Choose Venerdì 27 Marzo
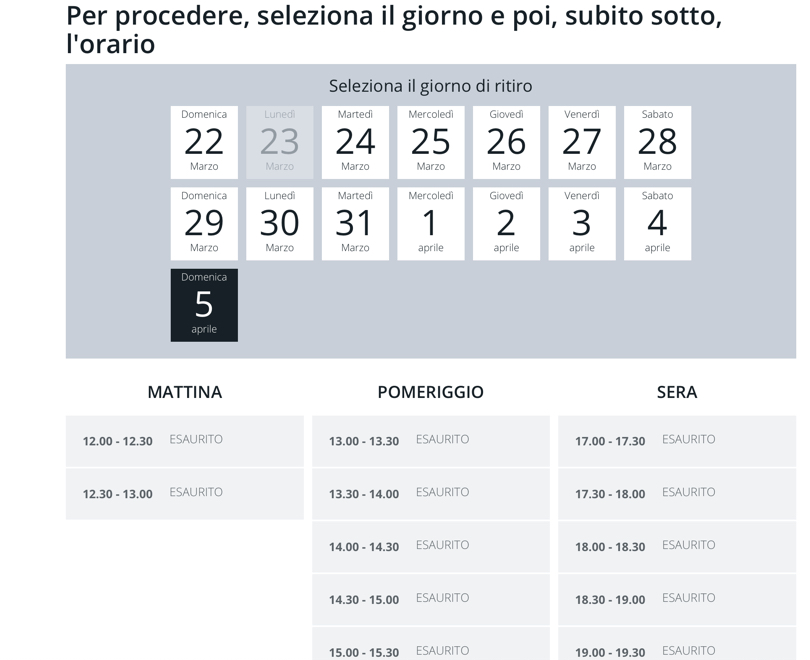 click(x=581, y=142)
